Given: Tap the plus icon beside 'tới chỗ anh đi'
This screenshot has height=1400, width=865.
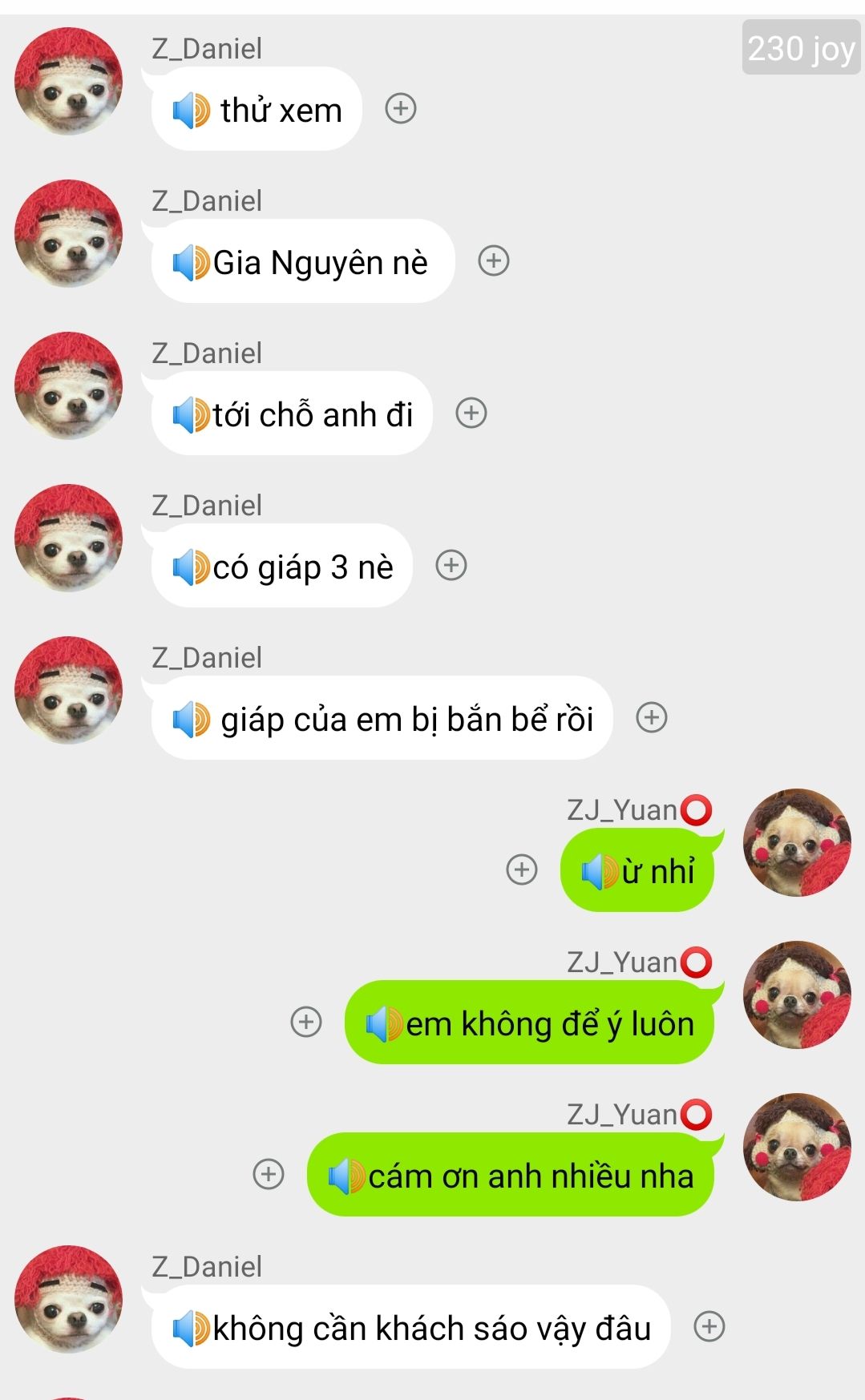Looking at the screenshot, I should [x=471, y=414].
